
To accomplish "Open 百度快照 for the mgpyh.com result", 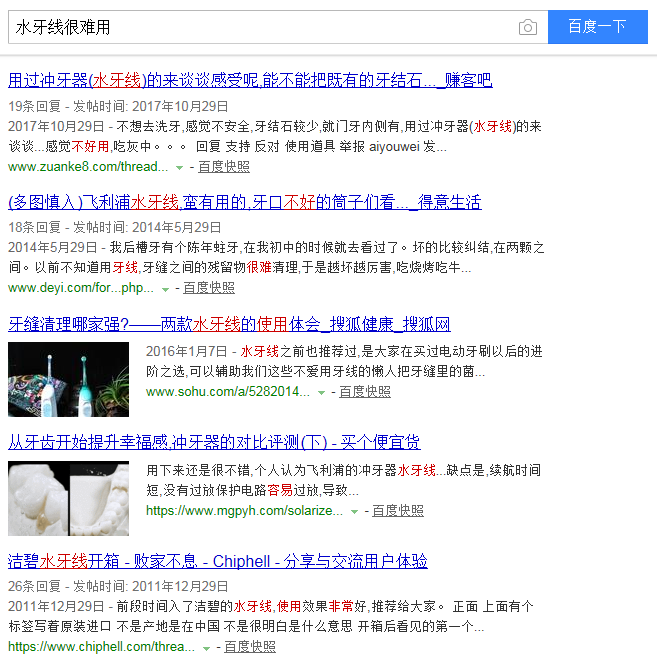I will point(397,510).
